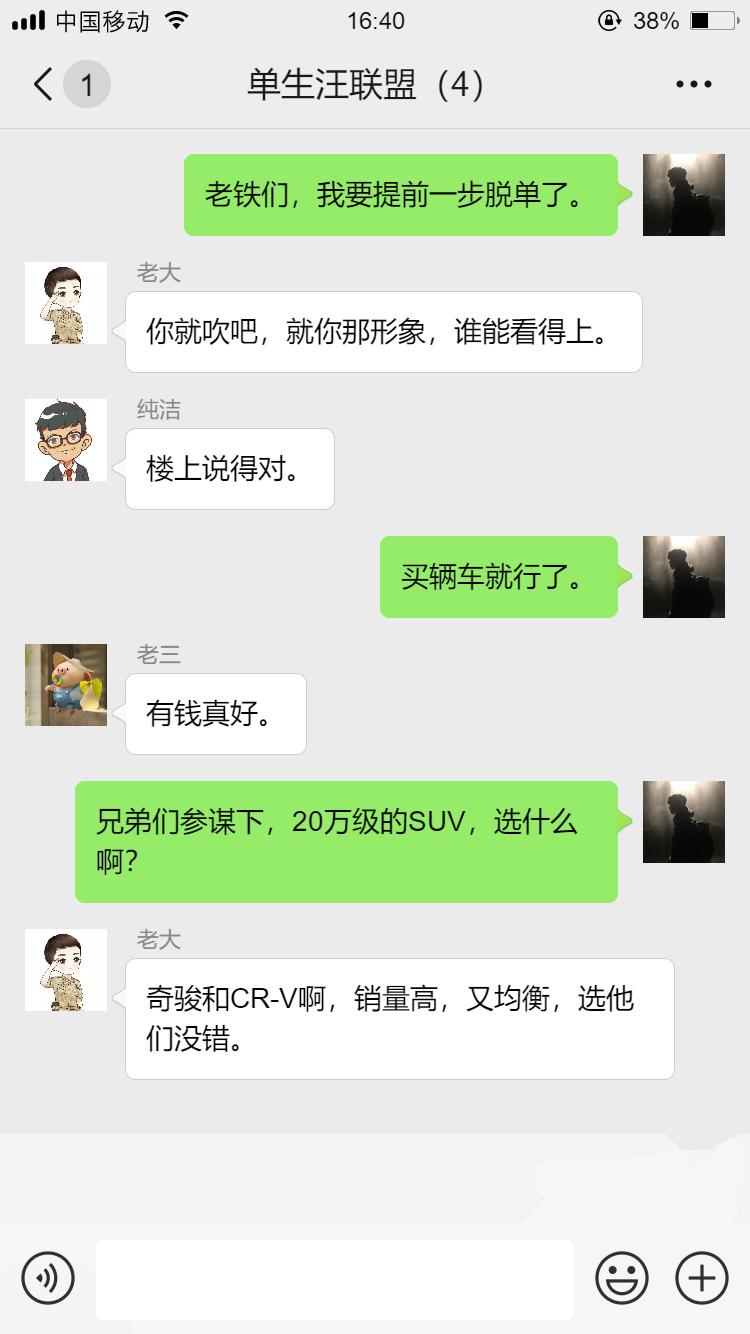Tap the cellular signal bars icon
The width and height of the screenshot is (750, 1334).
[x=26, y=18]
